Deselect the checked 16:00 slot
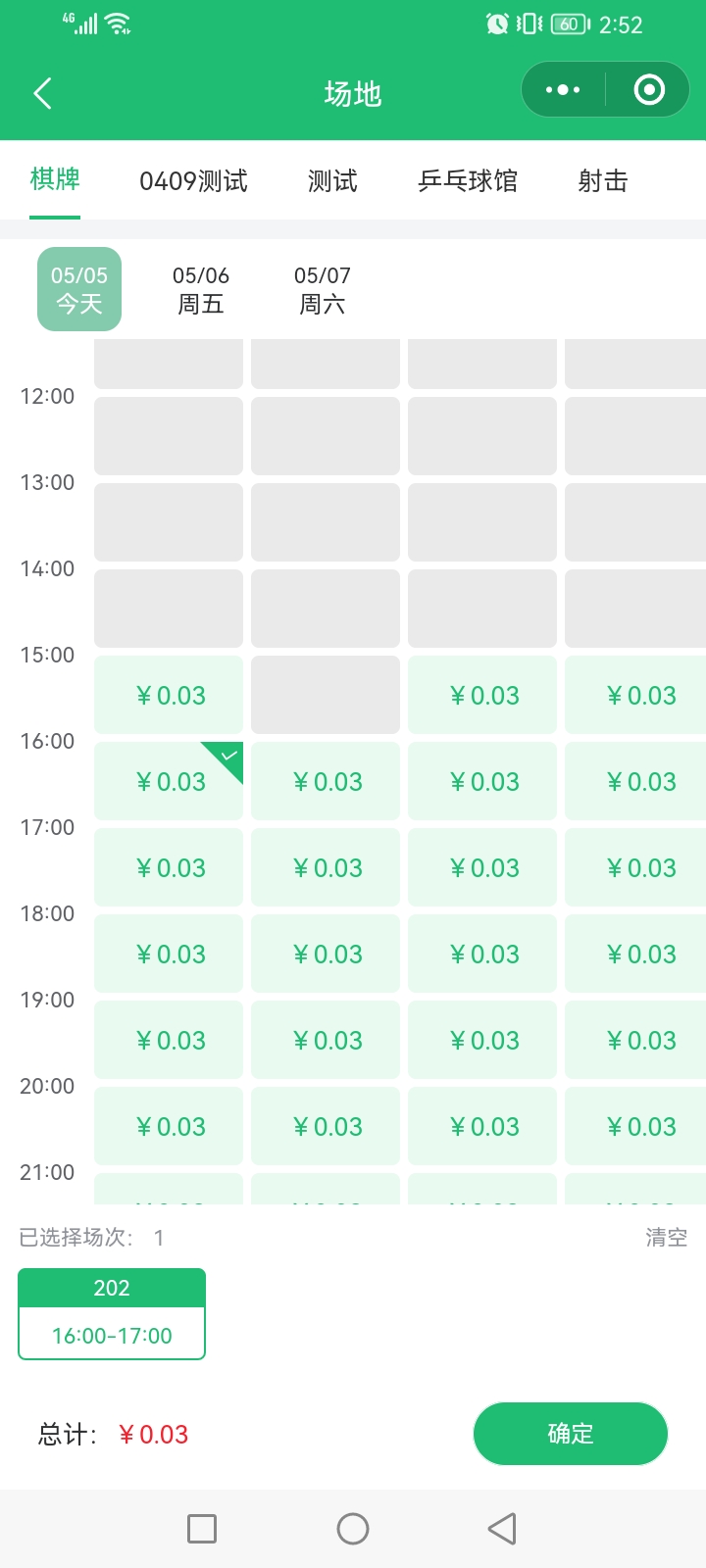This screenshot has width=706, height=1568. pos(169,781)
